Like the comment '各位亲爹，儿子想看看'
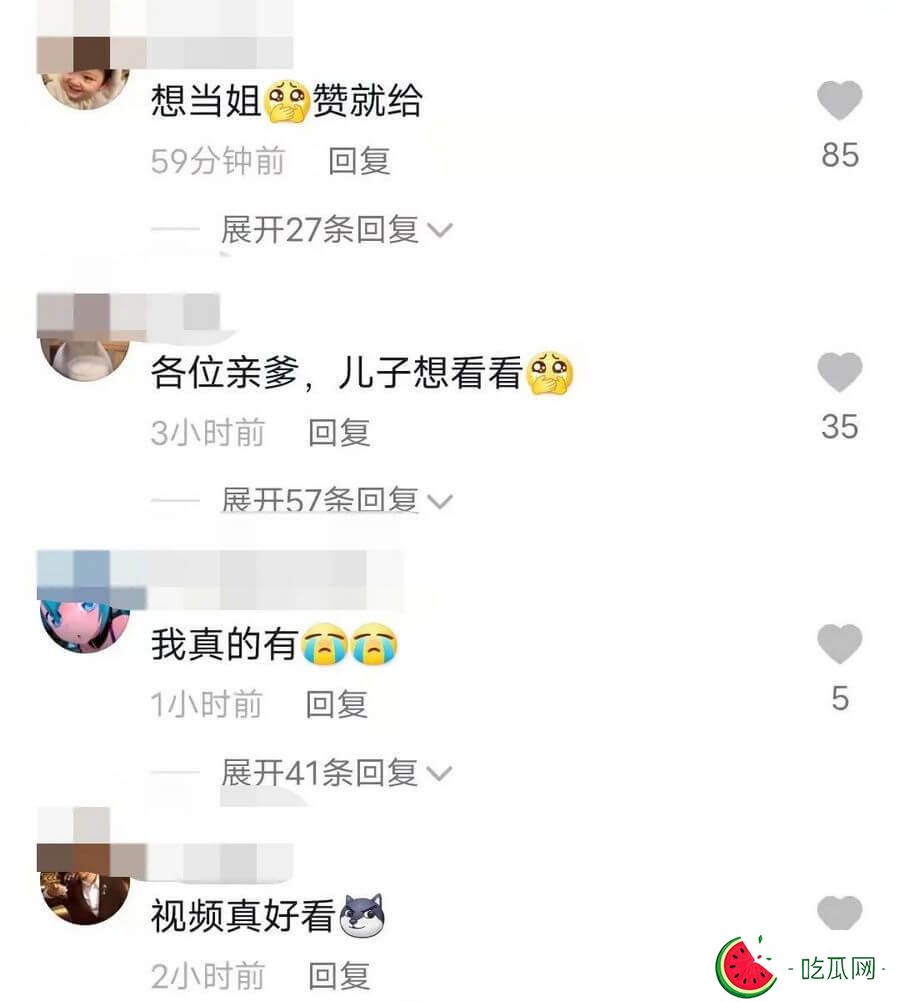The image size is (900, 1002). point(839,373)
